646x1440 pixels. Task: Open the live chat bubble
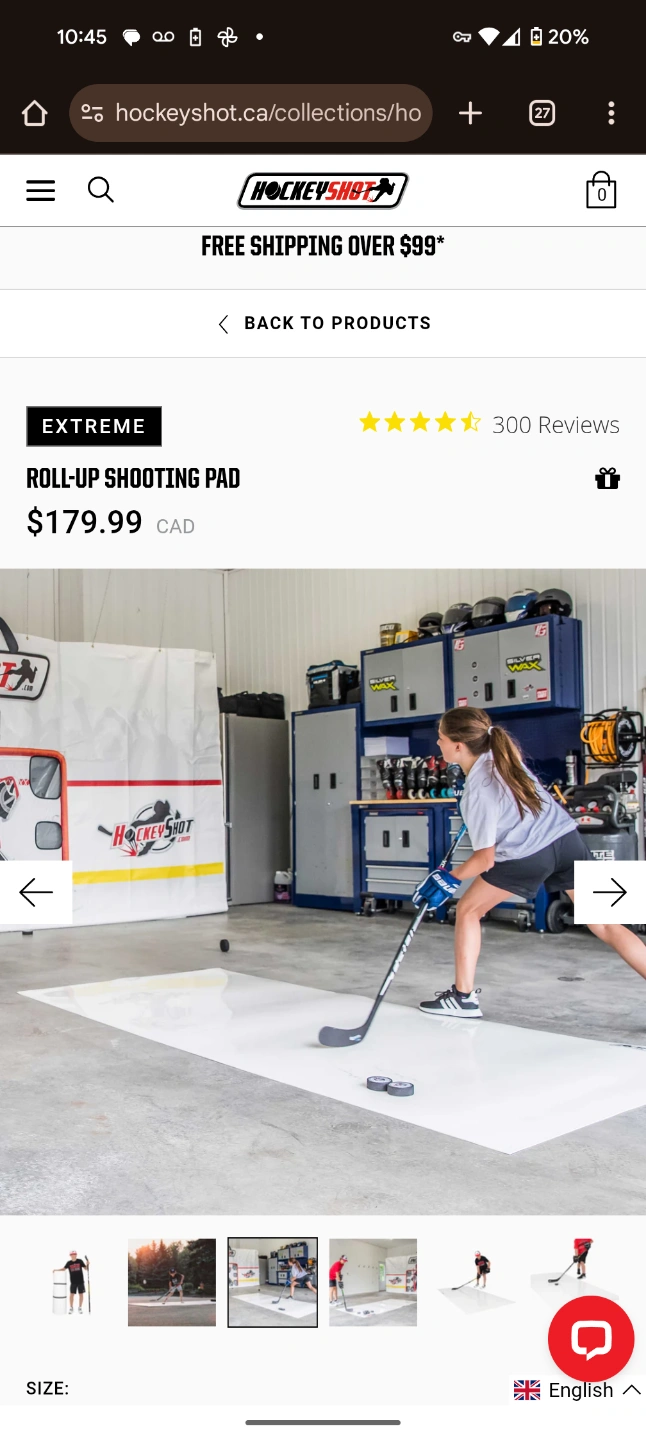(x=591, y=1339)
